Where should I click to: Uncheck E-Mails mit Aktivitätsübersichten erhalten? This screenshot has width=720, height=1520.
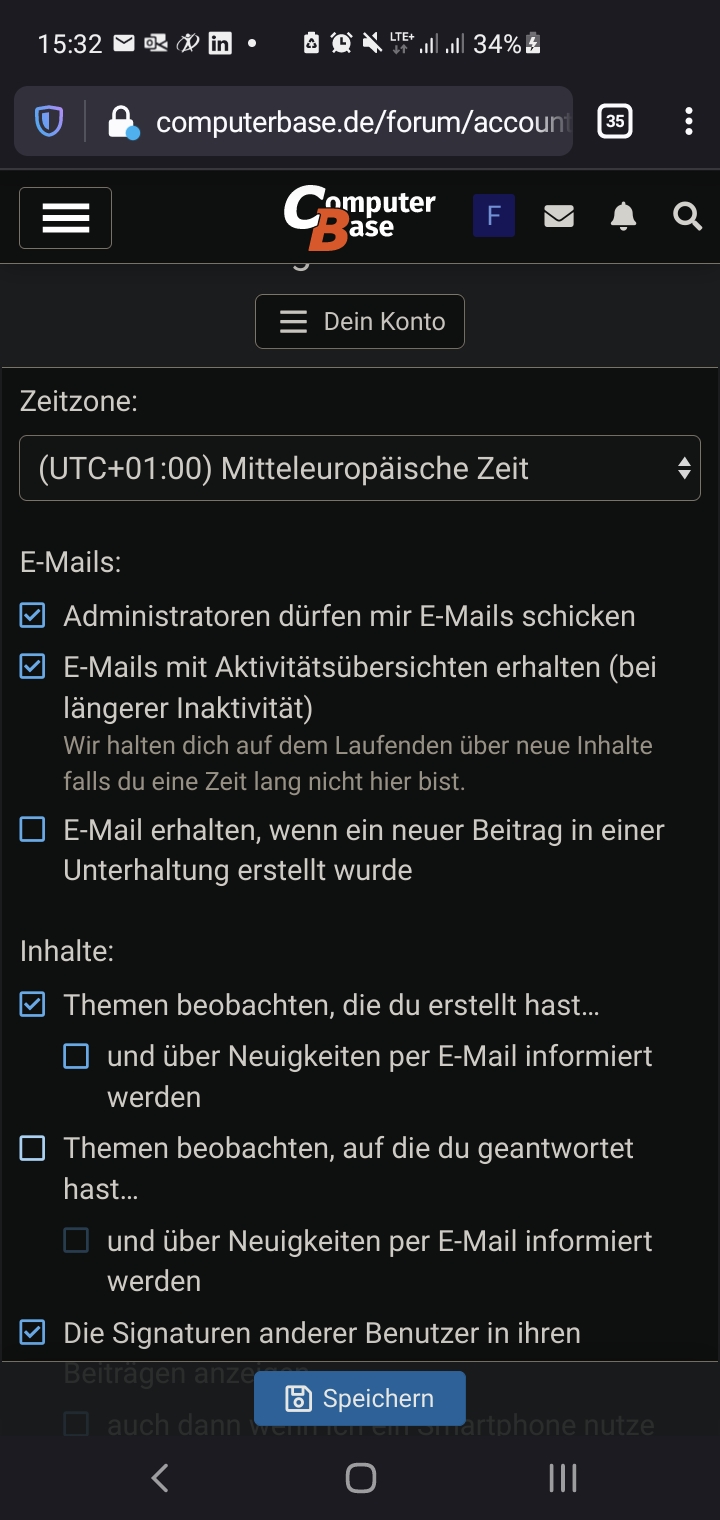pos(33,666)
